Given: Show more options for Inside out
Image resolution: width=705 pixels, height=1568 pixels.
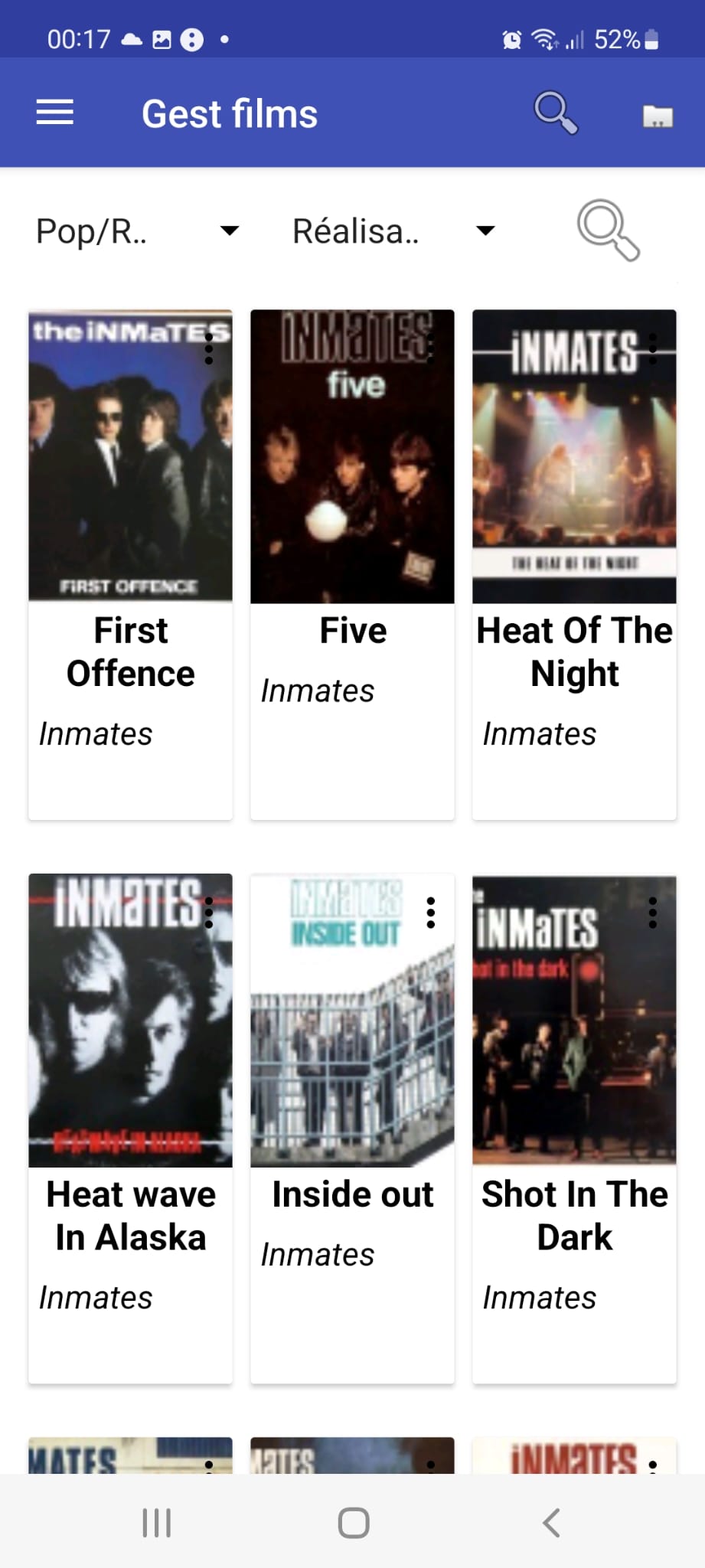Looking at the screenshot, I should (431, 913).
